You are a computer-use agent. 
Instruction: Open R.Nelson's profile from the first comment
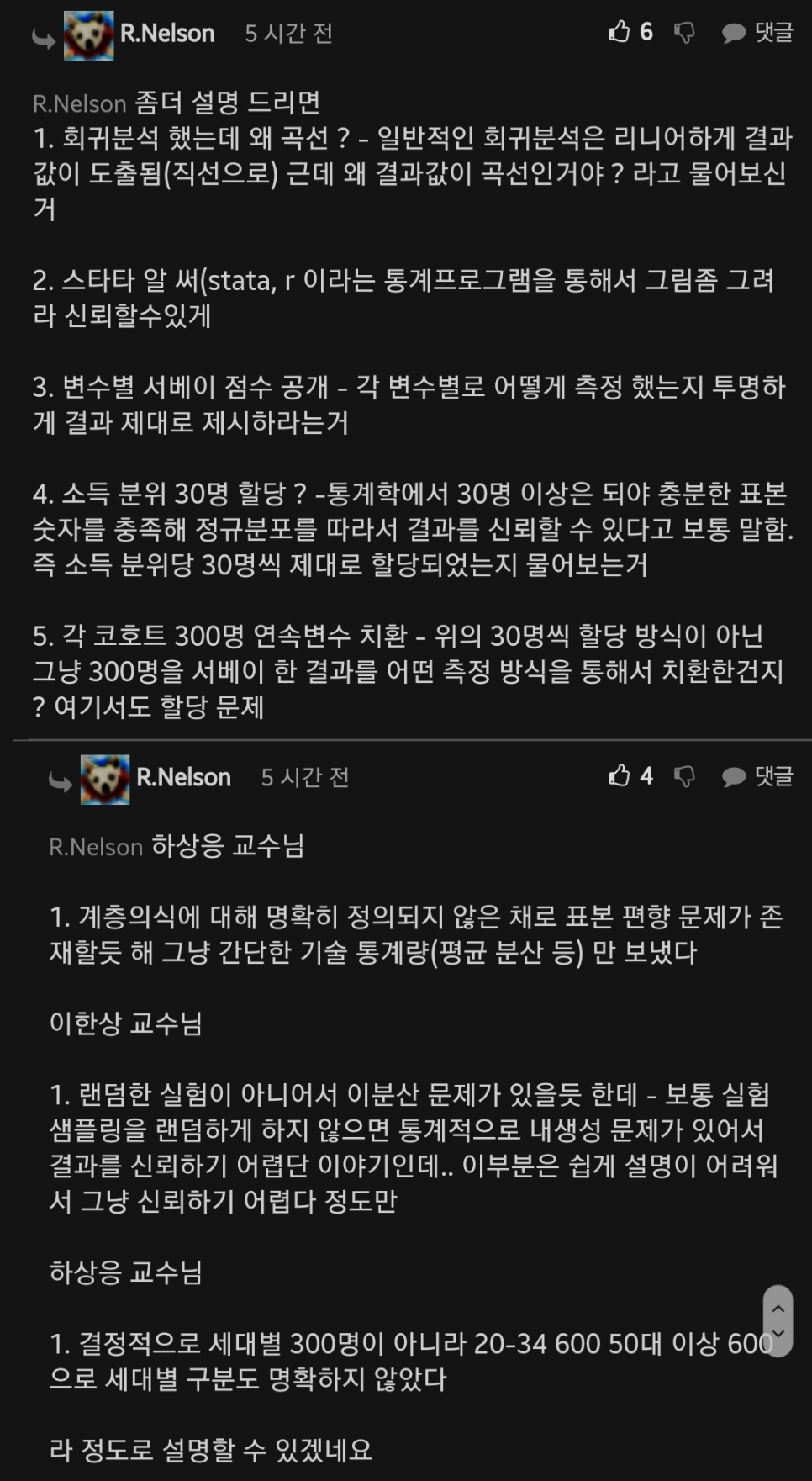(166, 34)
